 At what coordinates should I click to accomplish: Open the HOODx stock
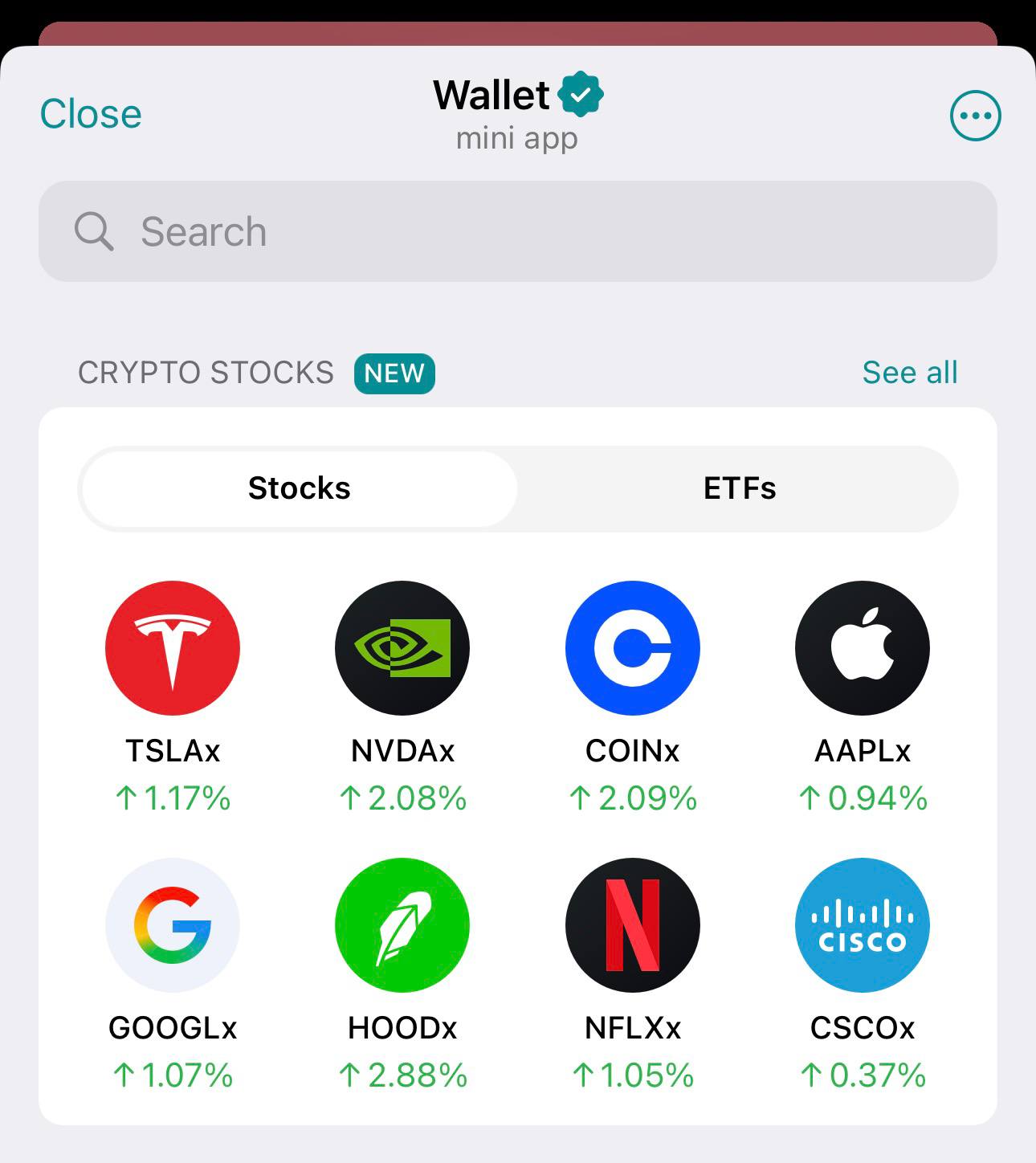click(402, 924)
